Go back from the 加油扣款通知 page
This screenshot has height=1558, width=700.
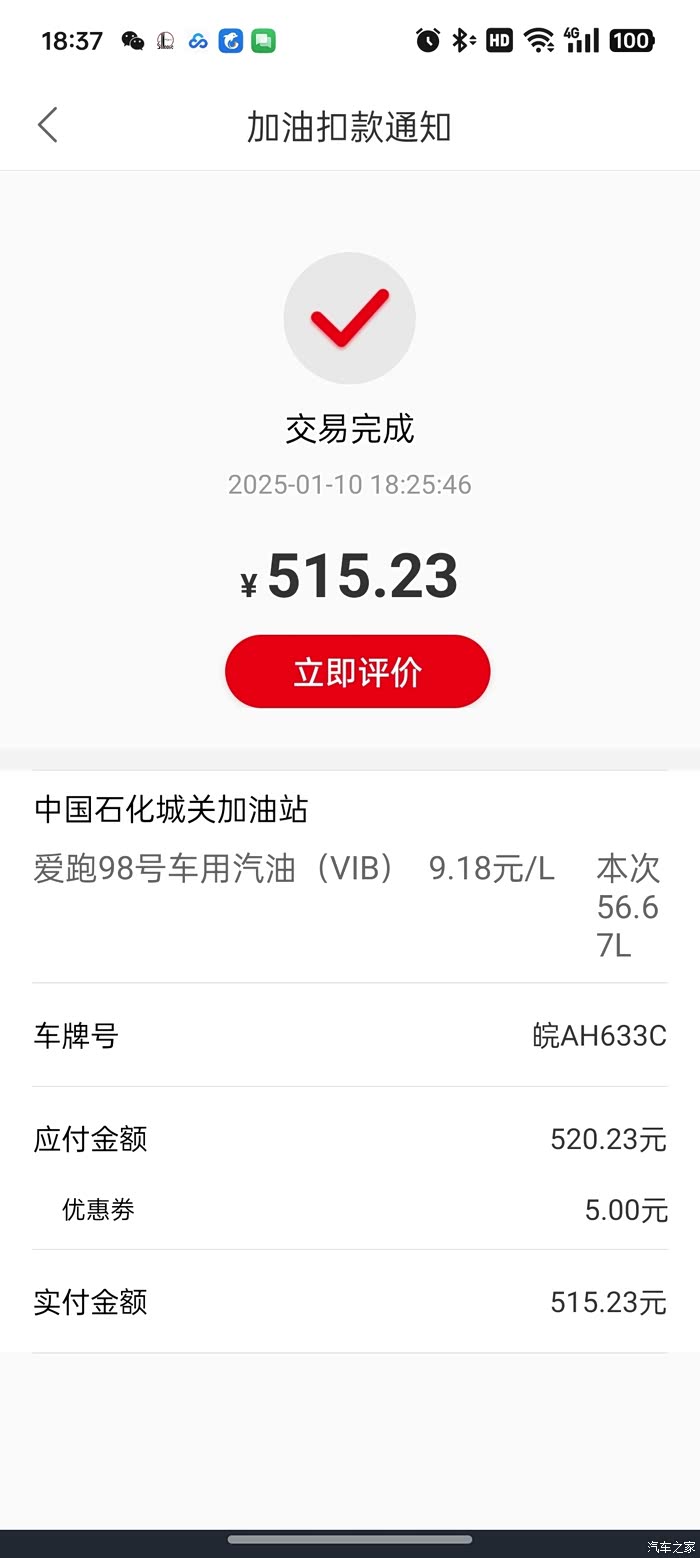[x=48, y=126]
